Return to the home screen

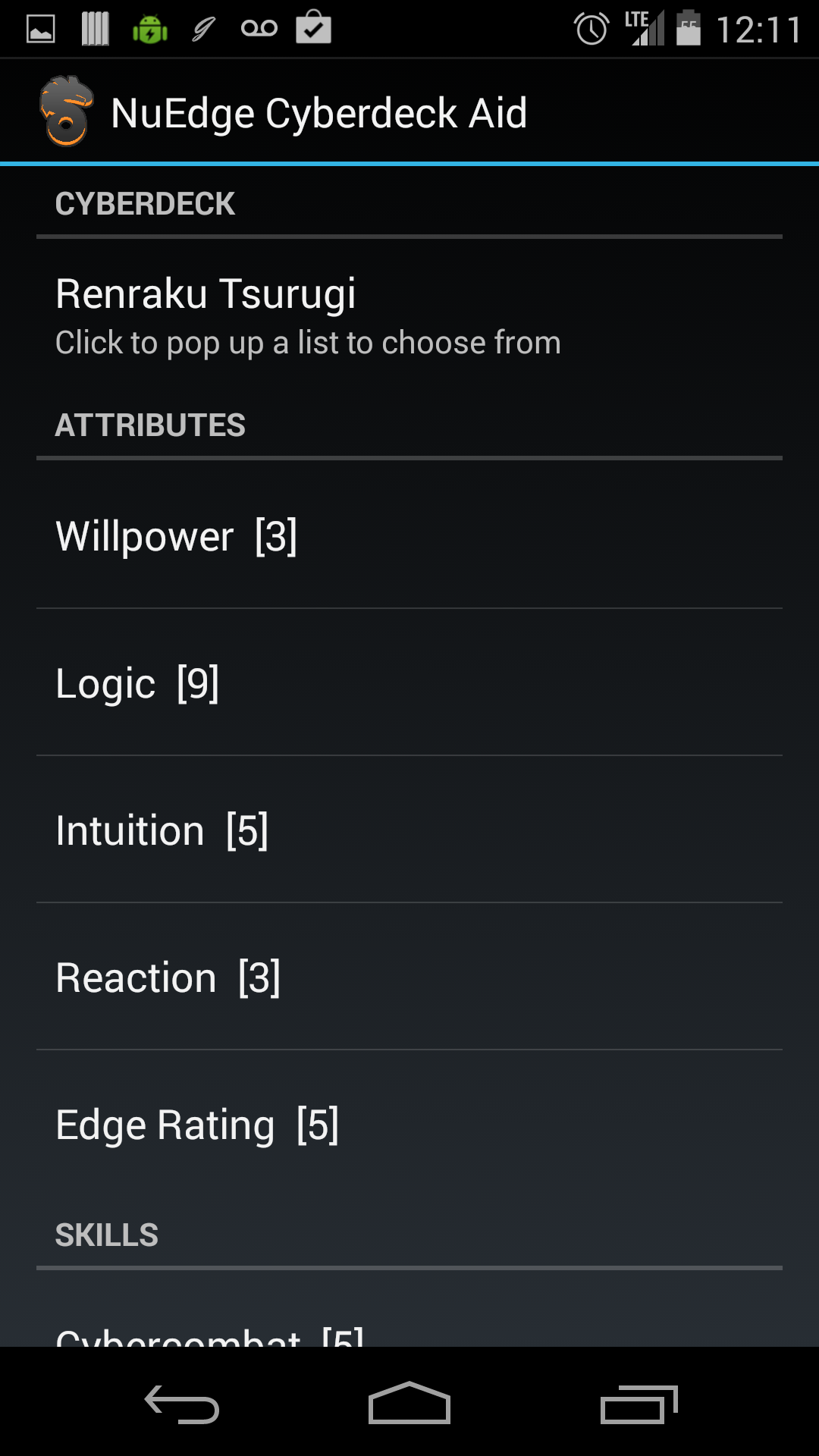coord(409,1403)
